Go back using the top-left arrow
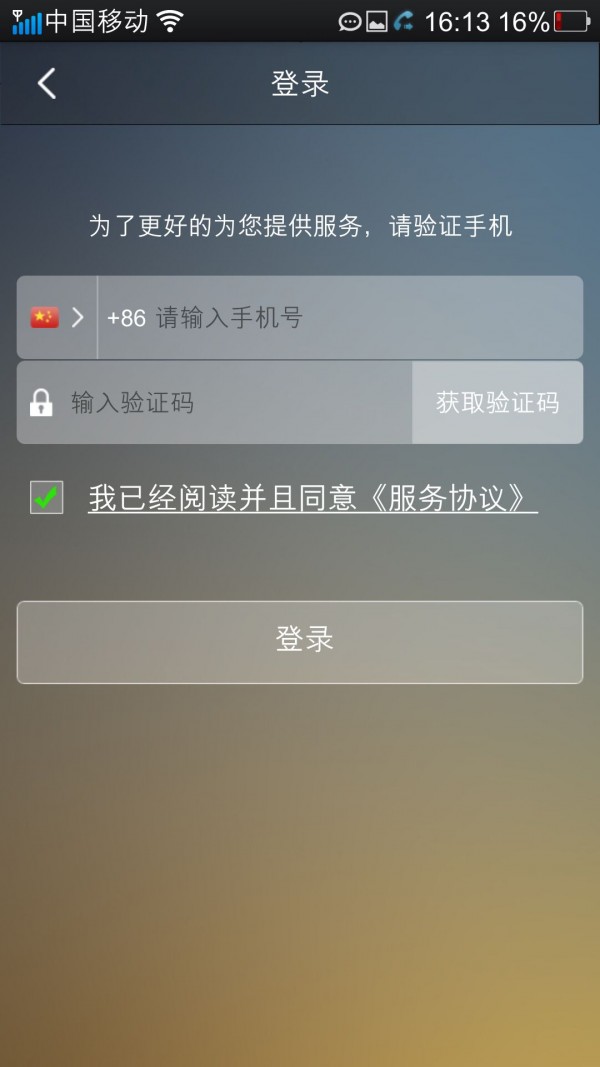The width and height of the screenshot is (600, 1067). pyautogui.click(x=46, y=83)
